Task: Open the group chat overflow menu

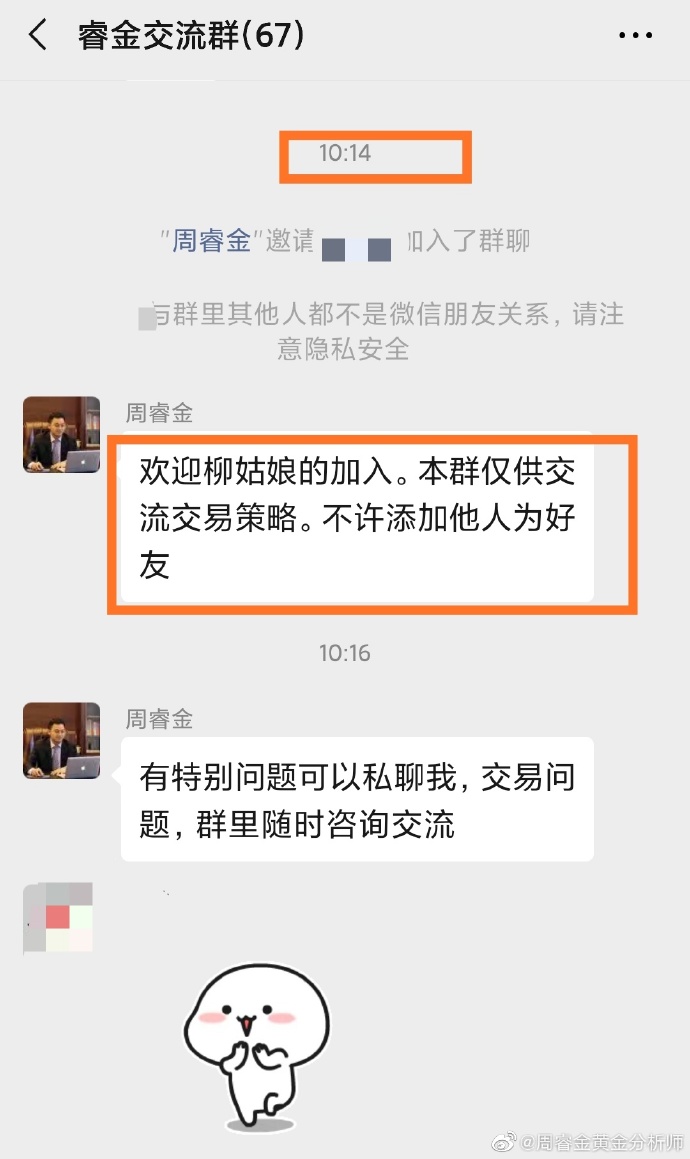Action: 635,37
